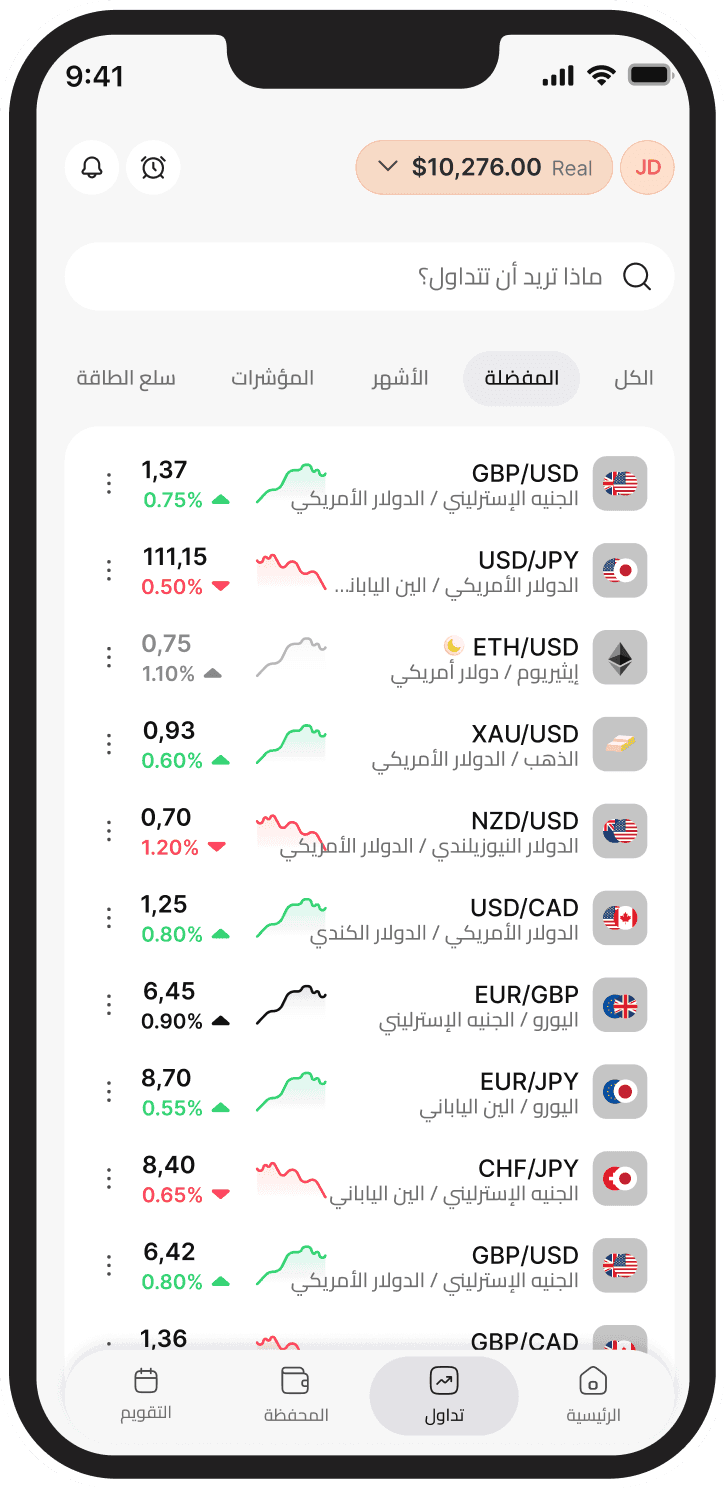Open more options for USD/CAD
Viewport: 725px width, 1489px height.
click(x=109, y=918)
